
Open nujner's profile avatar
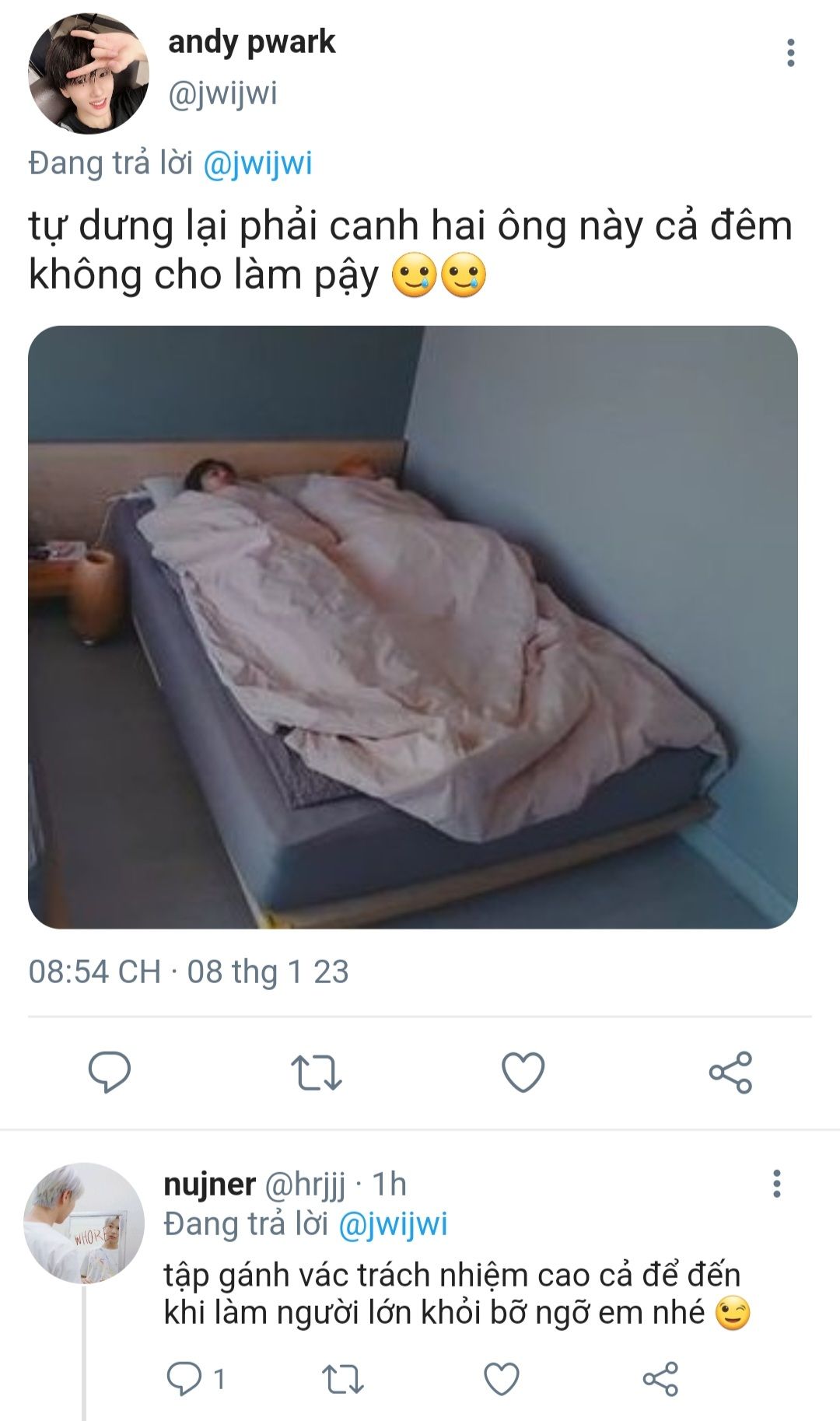(x=84, y=1223)
